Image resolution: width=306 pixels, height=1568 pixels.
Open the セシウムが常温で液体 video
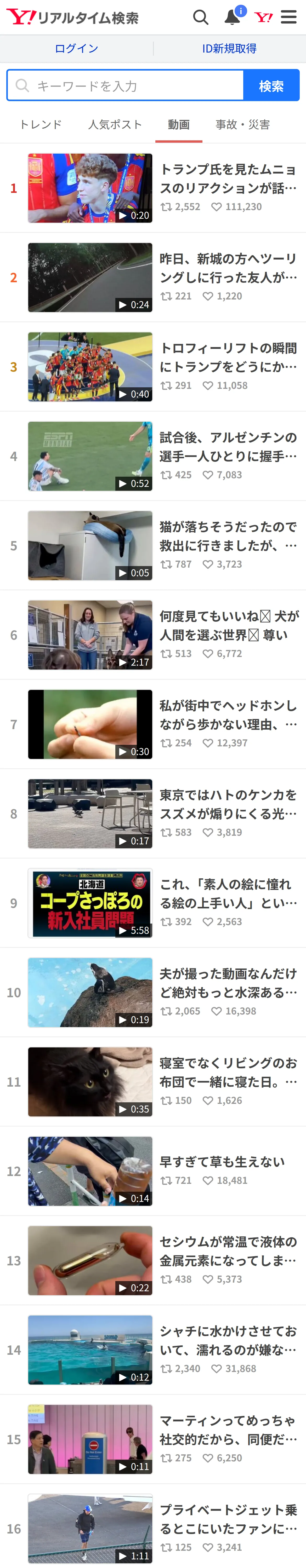(153, 1261)
